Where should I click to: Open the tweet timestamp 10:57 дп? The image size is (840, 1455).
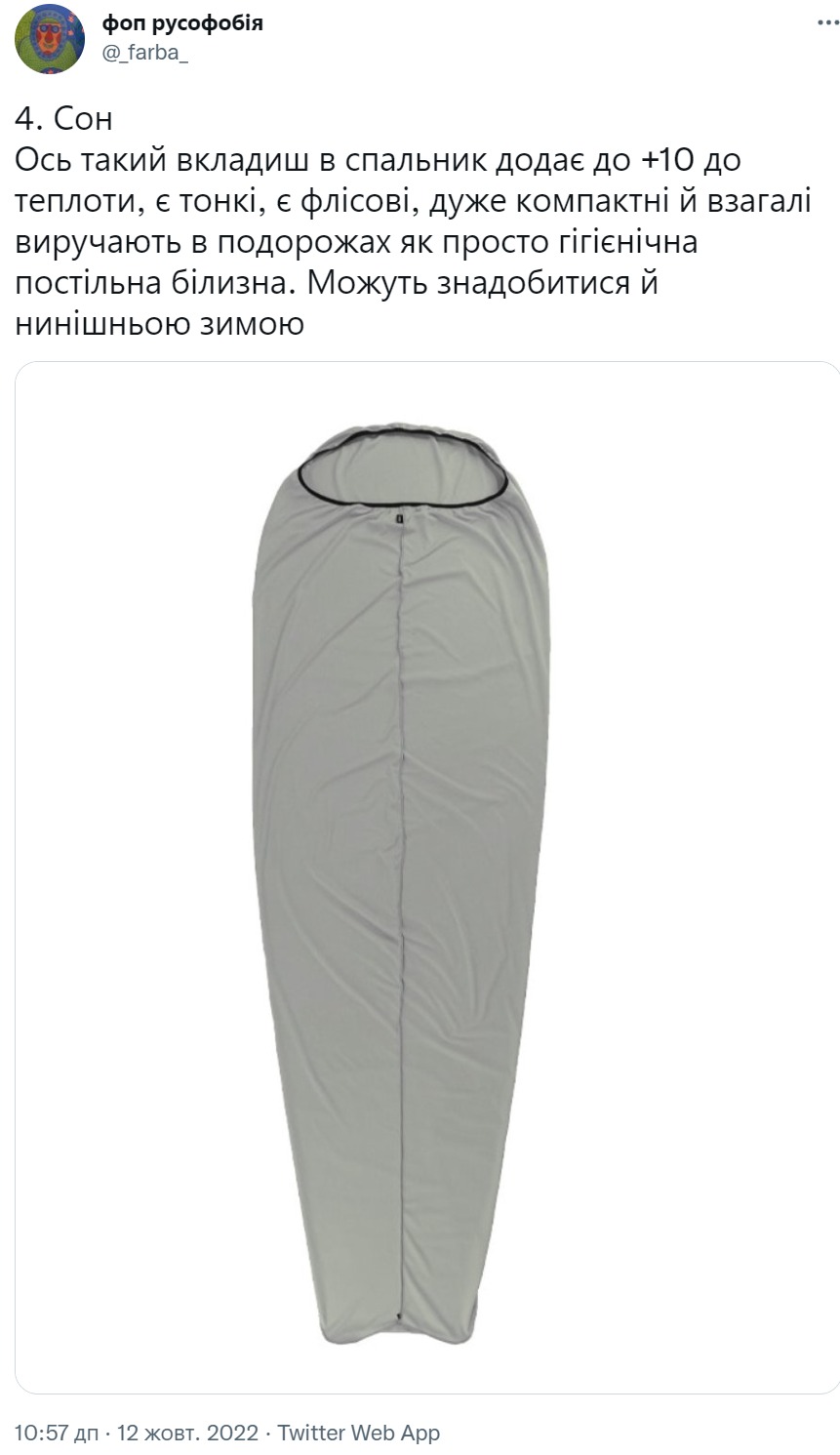(57, 1433)
